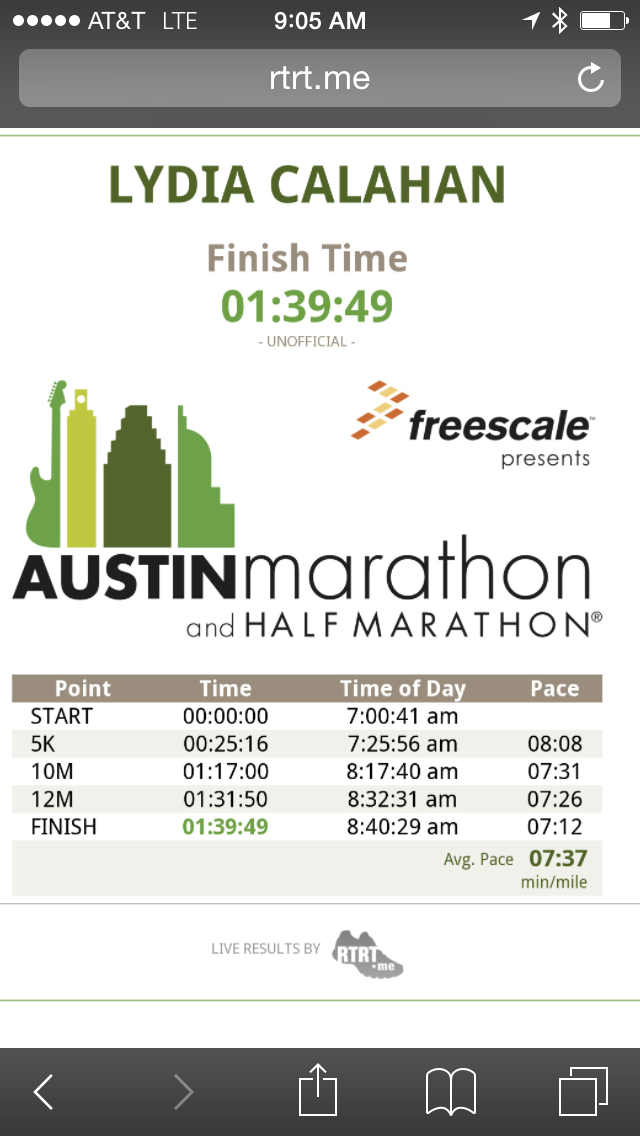Open the bookmarks book icon
640x1136 pixels.
pyautogui.click(x=451, y=1092)
